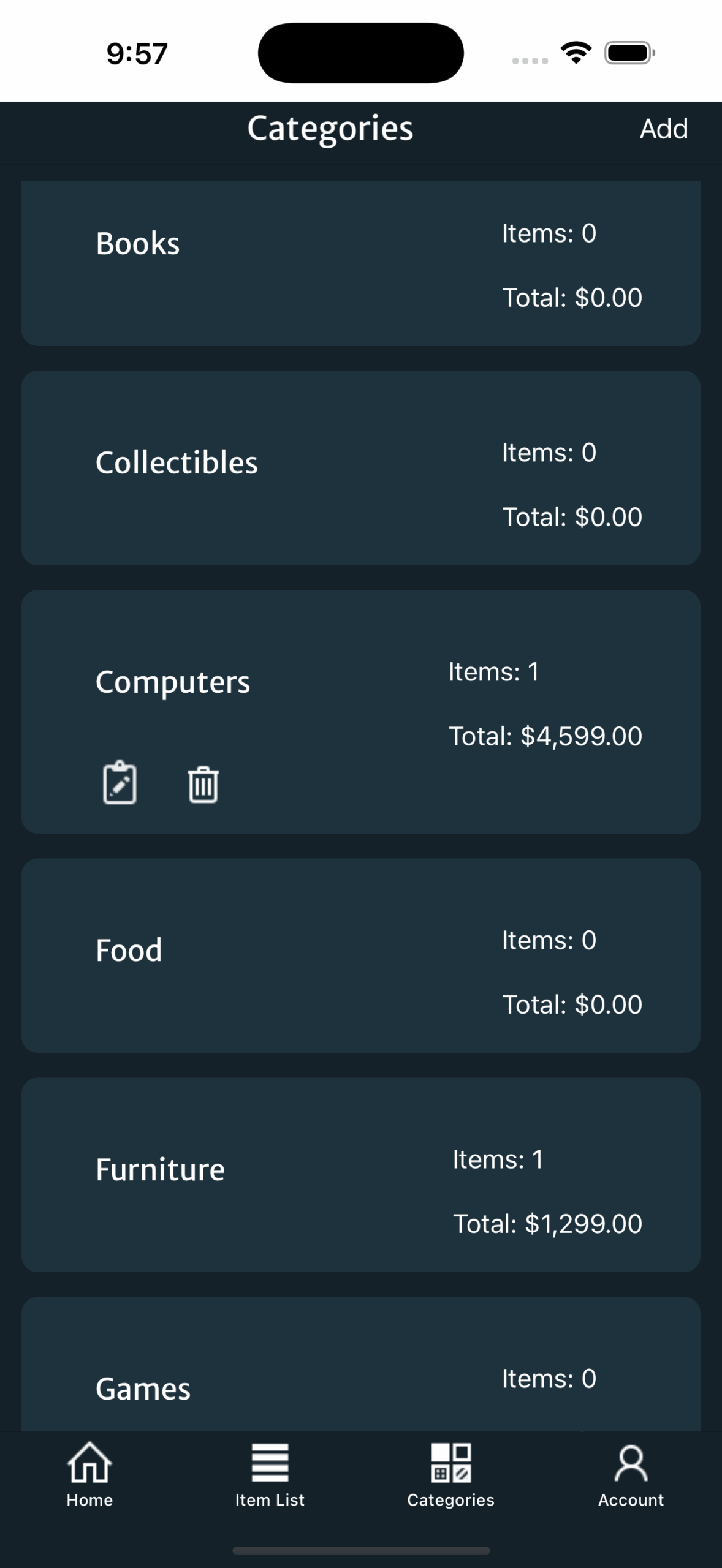
Task: Select the Food category
Action: 360,951
